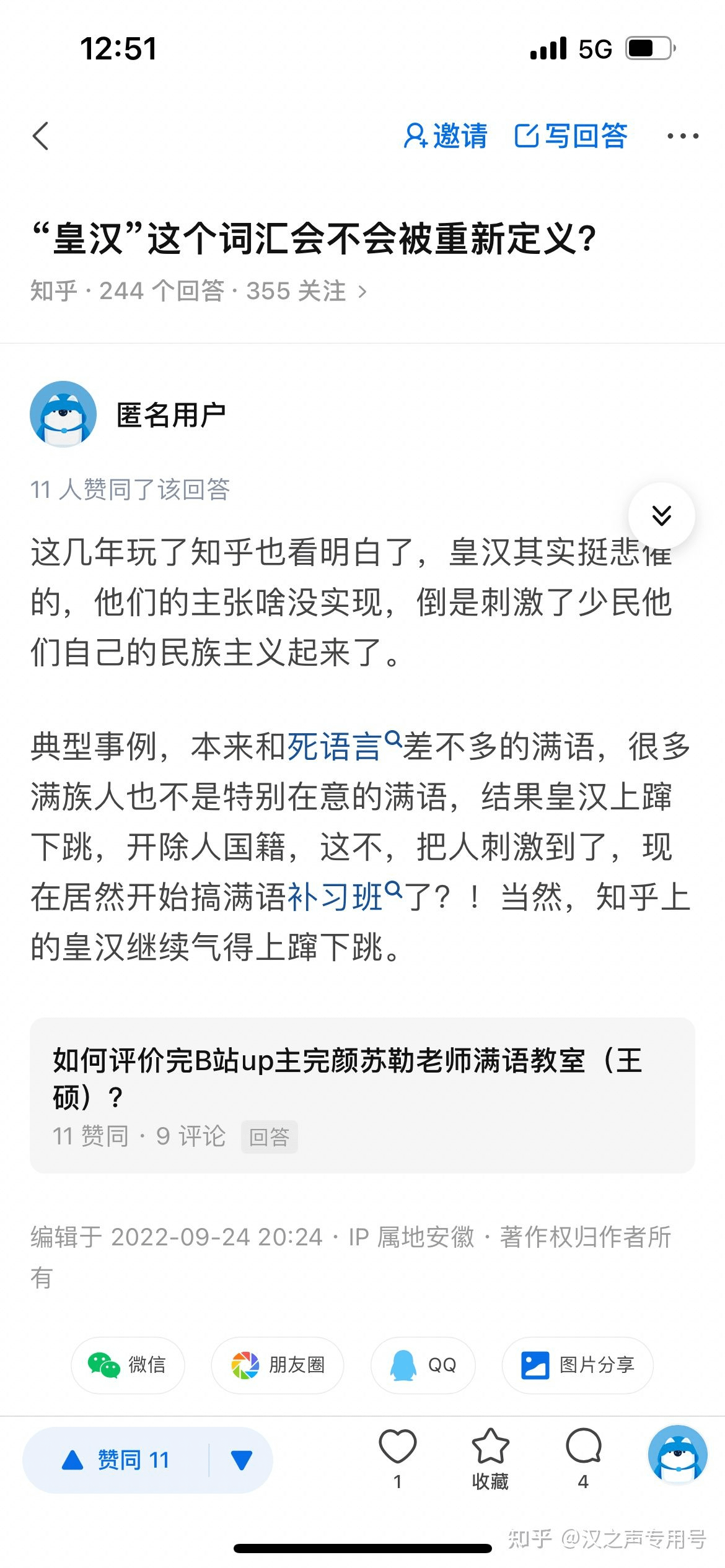This screenshot has height=1568, width=725.
Task: Tap 写回答 to write an answer
Action: click(571, 136)
